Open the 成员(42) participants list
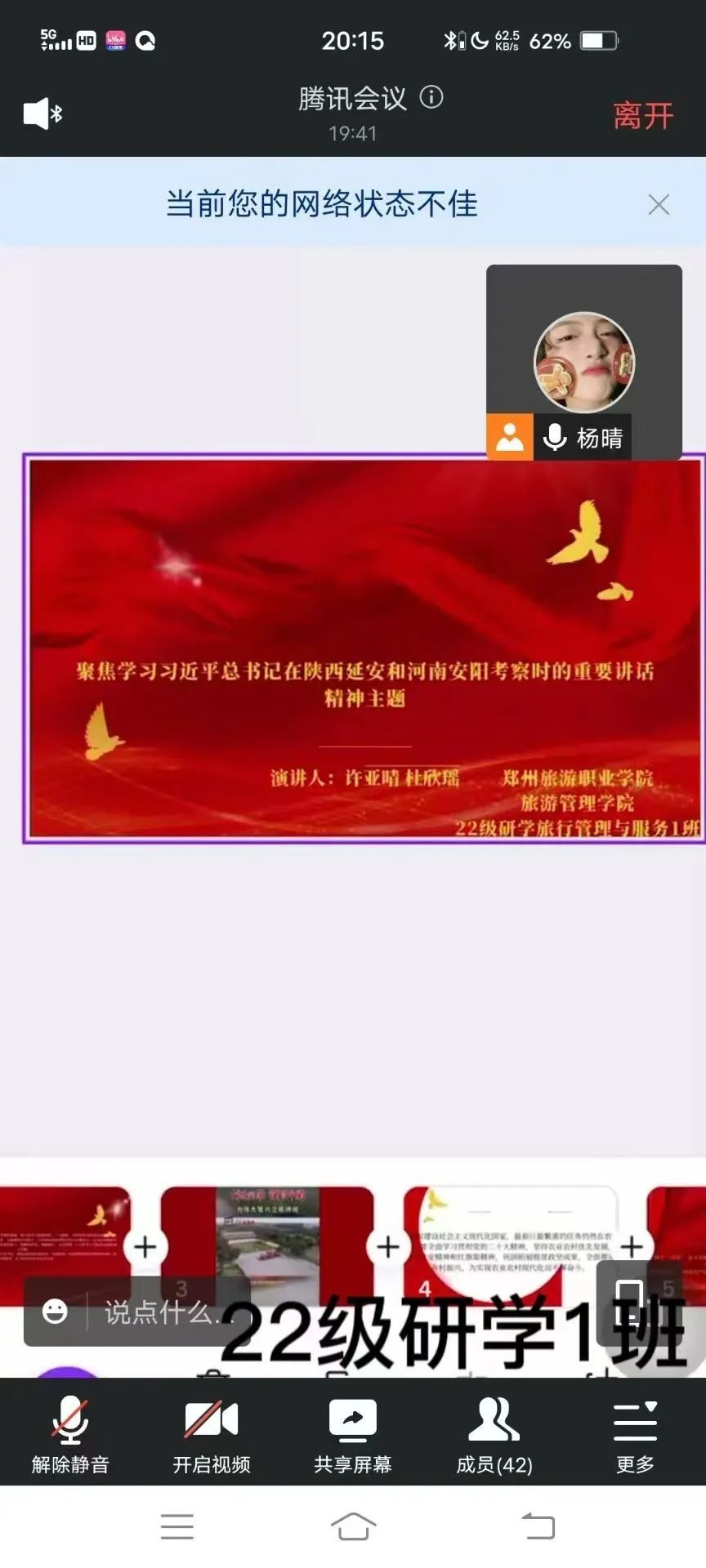706x1568 pixels. [494, 1434]
